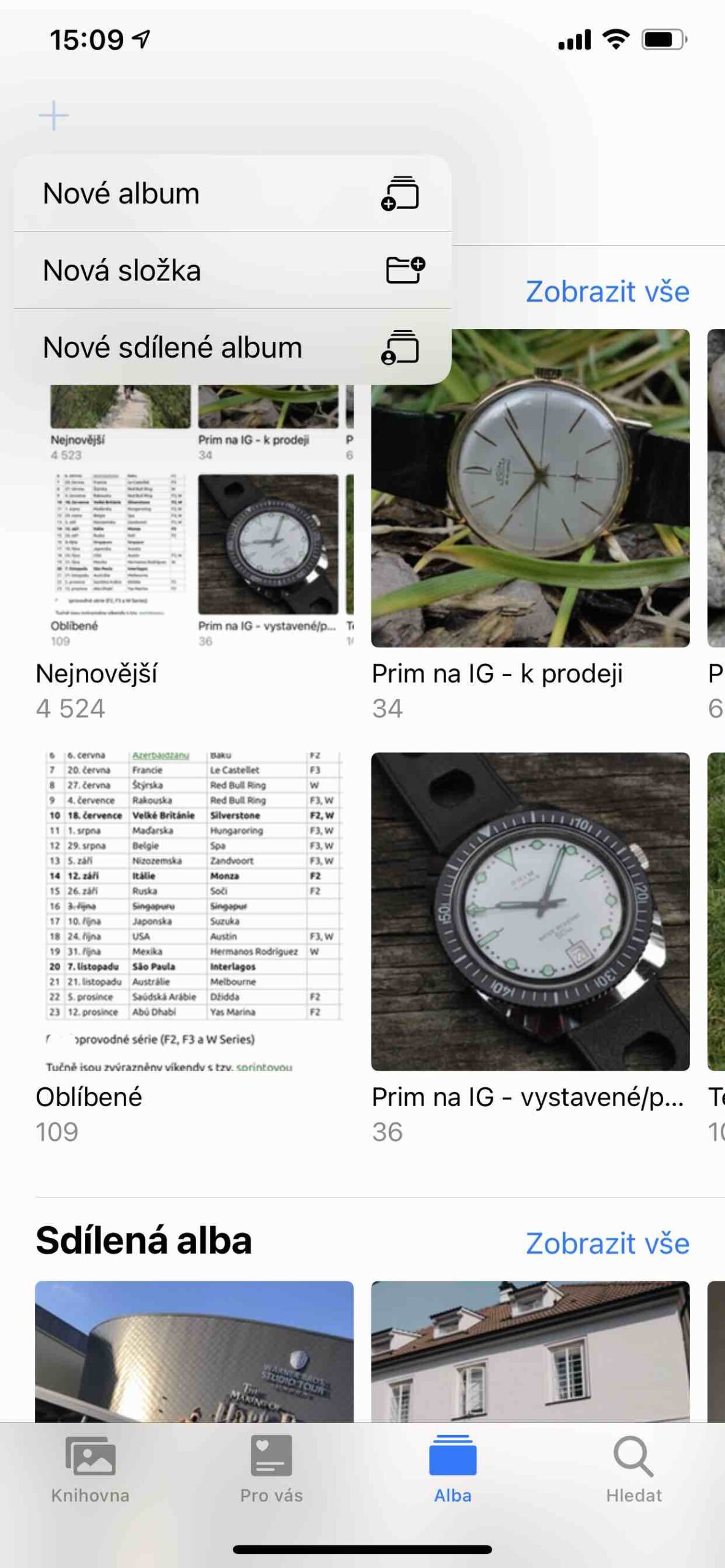Open the Oblíbené album
This screenshot has height=1568, width=725.
pos(194,911)
